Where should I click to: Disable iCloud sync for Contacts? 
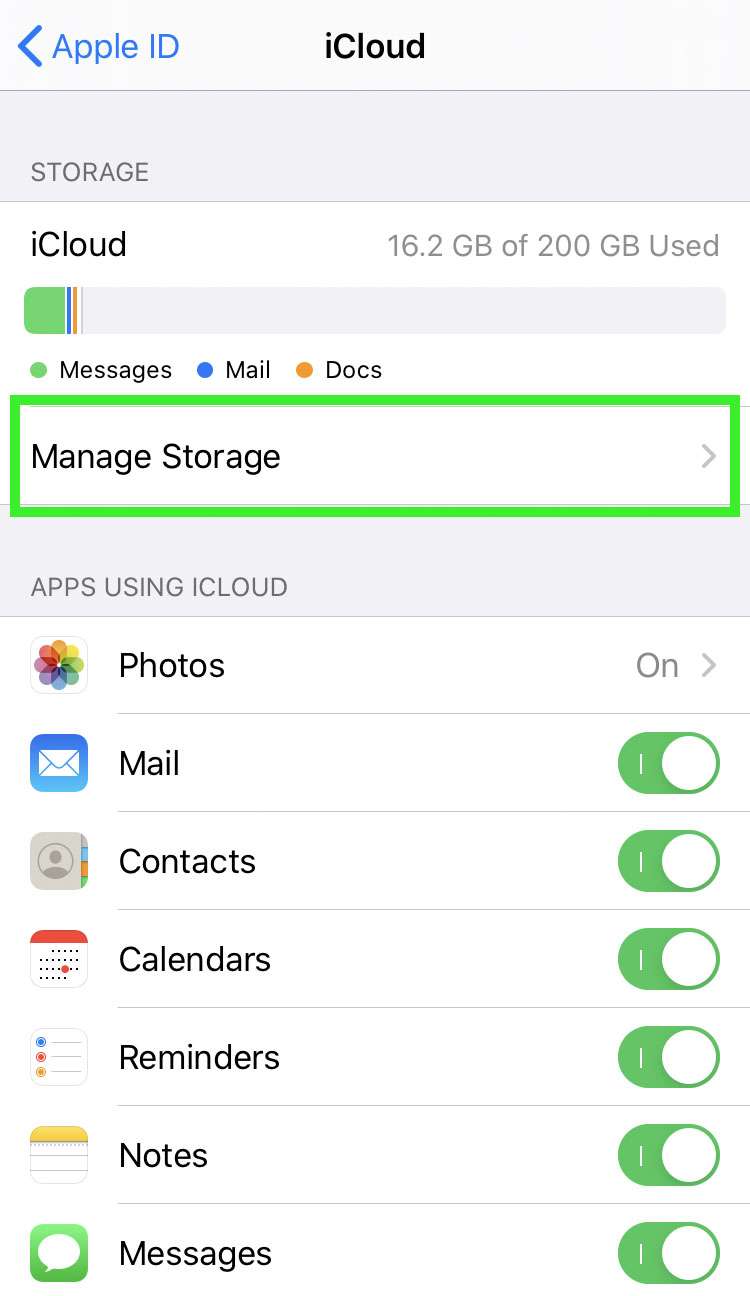click(x=668, y=861)
